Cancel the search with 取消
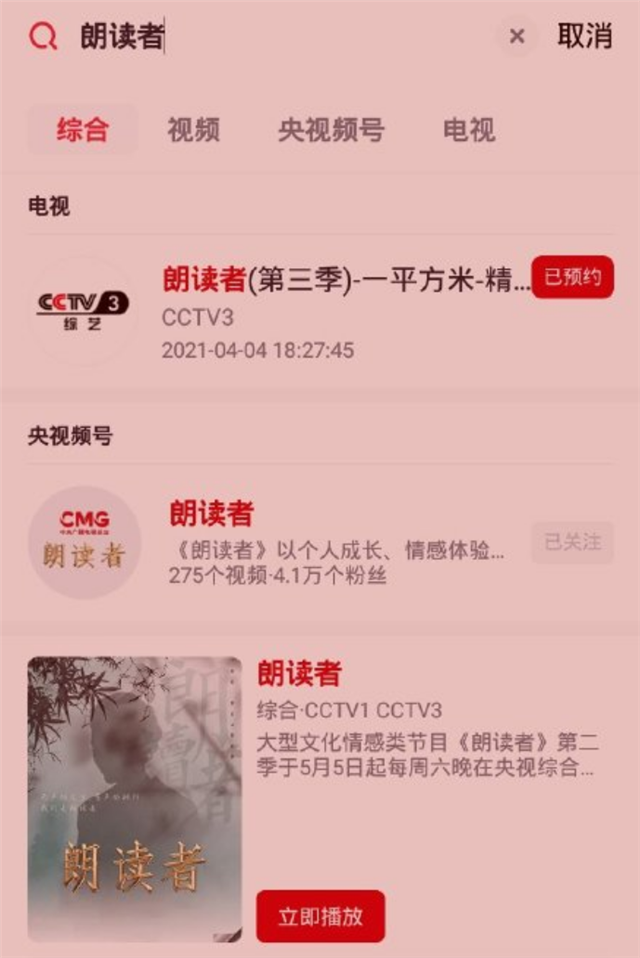 click(x=585, y=37)
